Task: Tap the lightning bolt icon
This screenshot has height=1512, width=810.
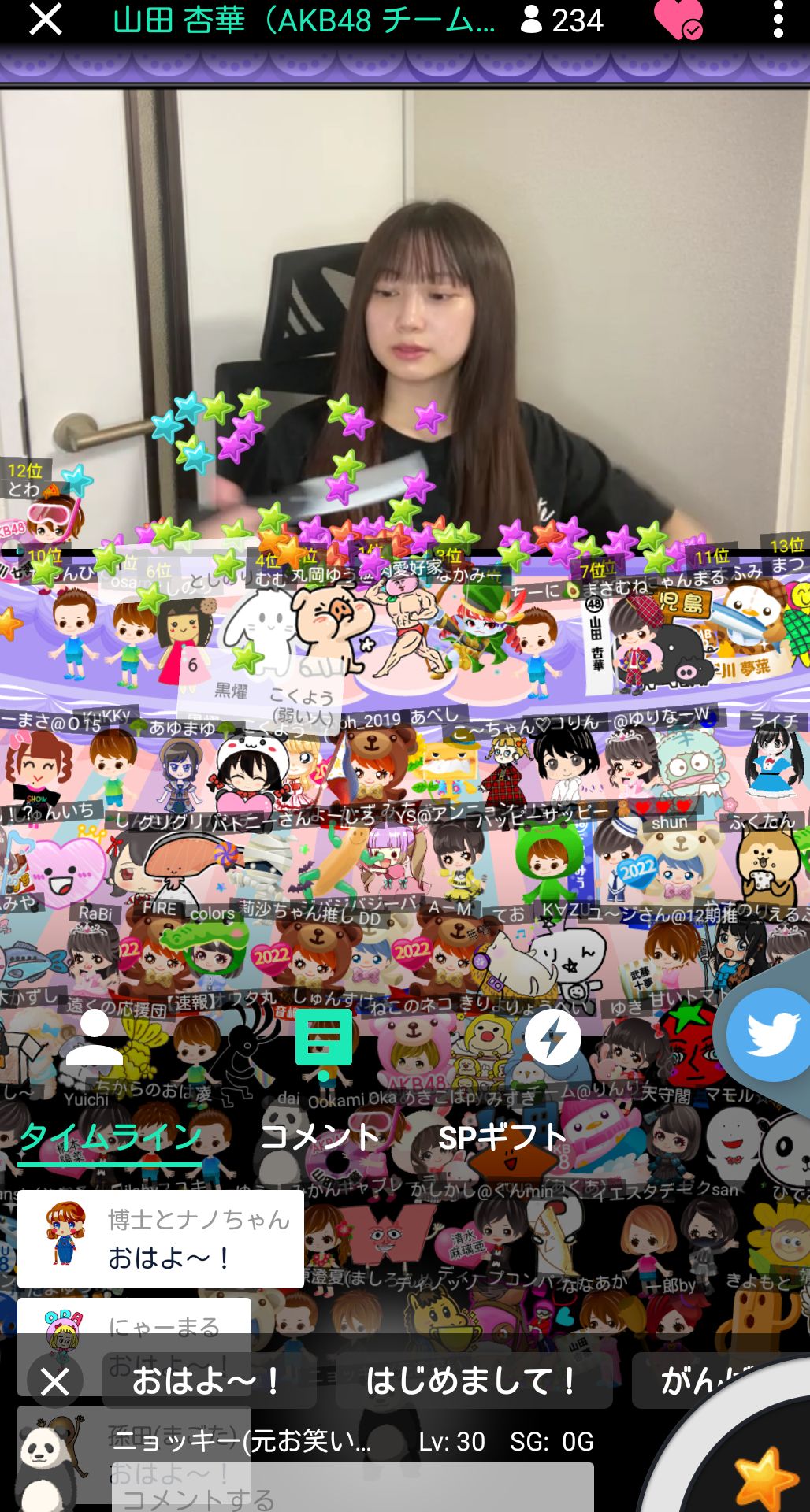Action: coord(552,1038)
